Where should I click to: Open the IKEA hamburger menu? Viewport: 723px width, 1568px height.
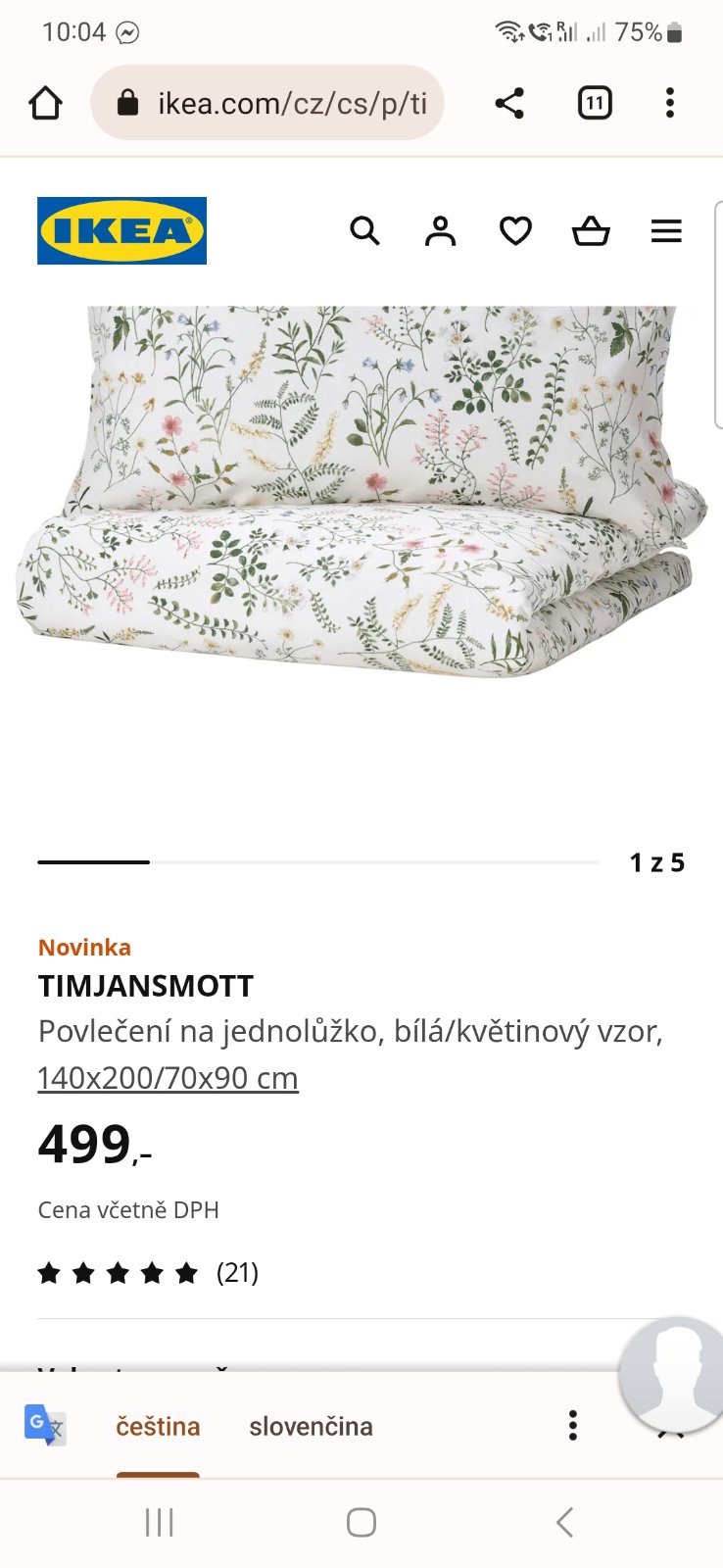coord(666,231)
